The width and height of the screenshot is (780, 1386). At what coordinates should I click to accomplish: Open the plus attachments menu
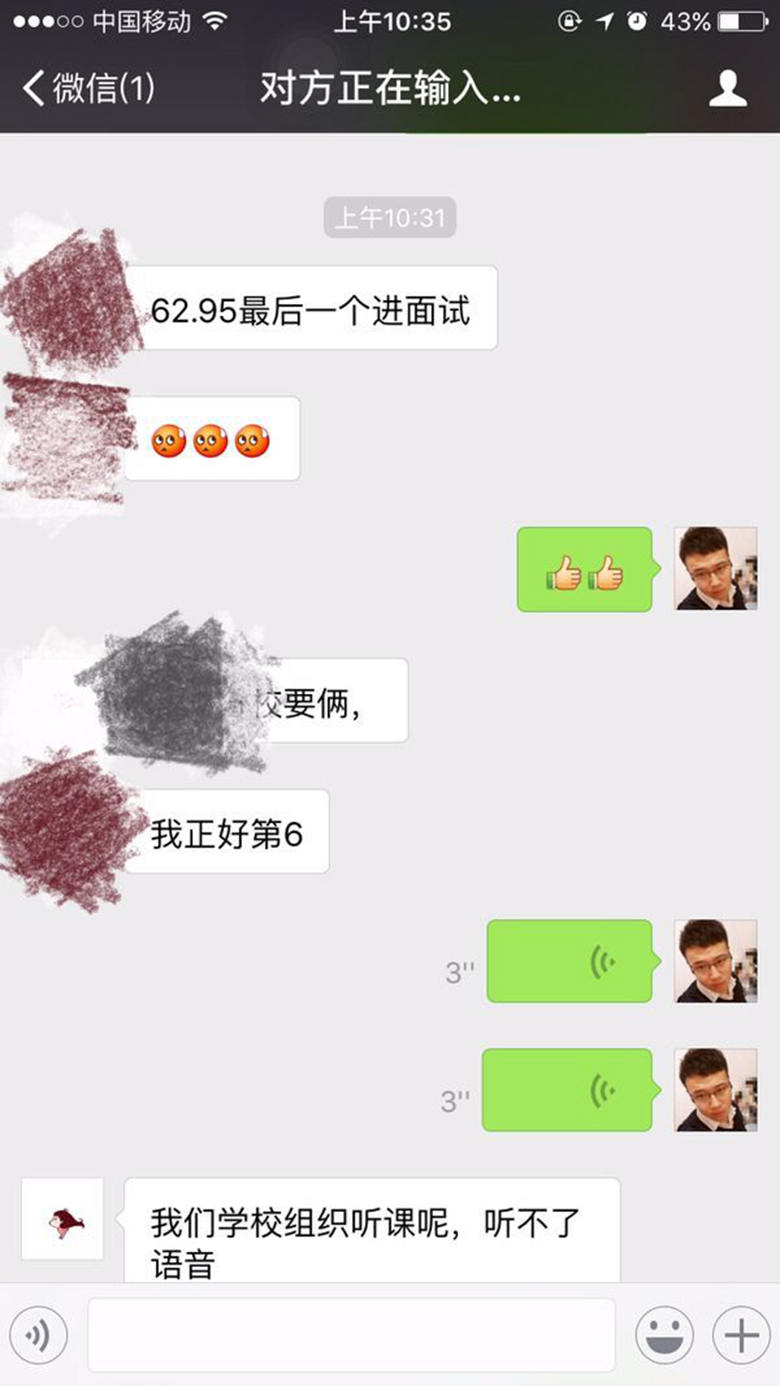741,1335
